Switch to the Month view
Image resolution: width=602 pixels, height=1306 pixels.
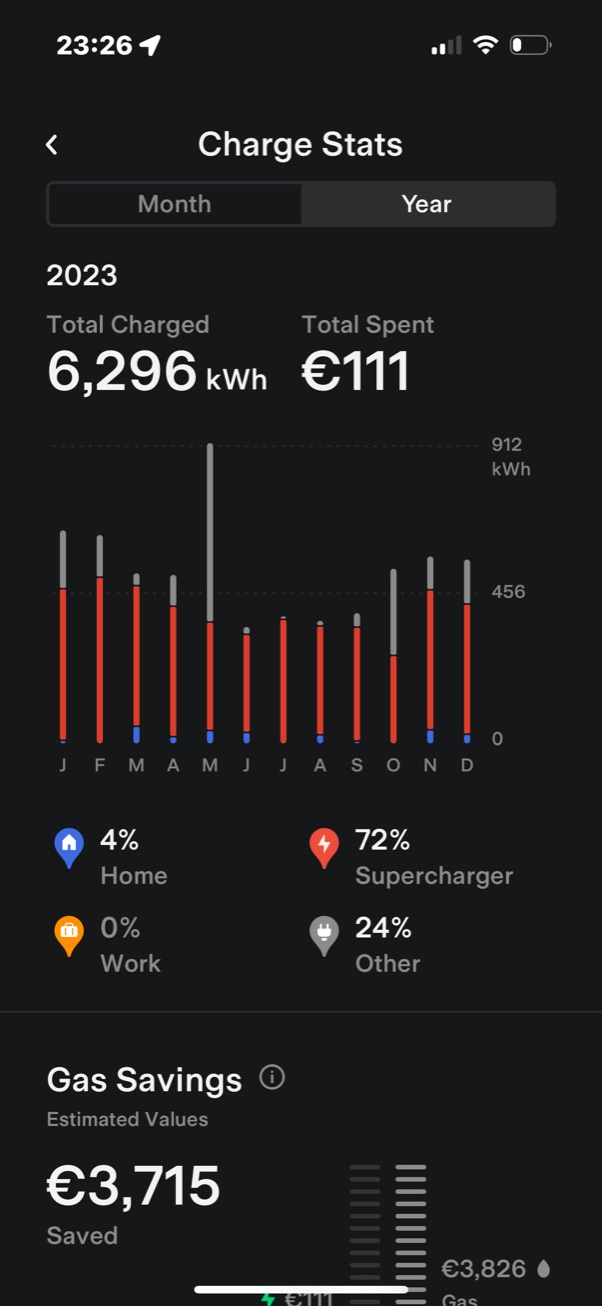pos(175,204)
